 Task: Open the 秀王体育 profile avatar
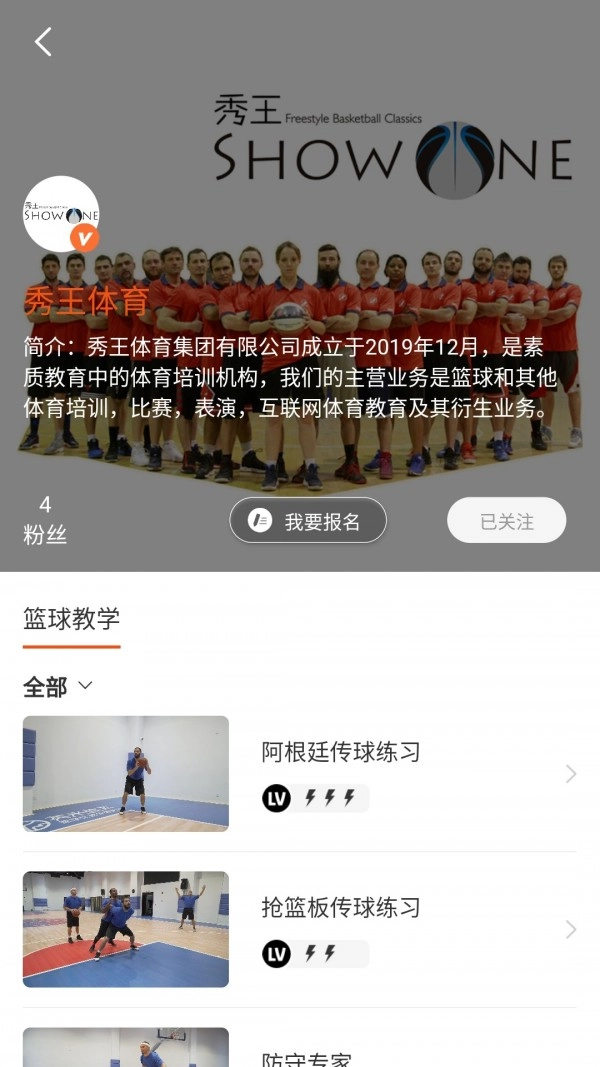pos(61,213)
